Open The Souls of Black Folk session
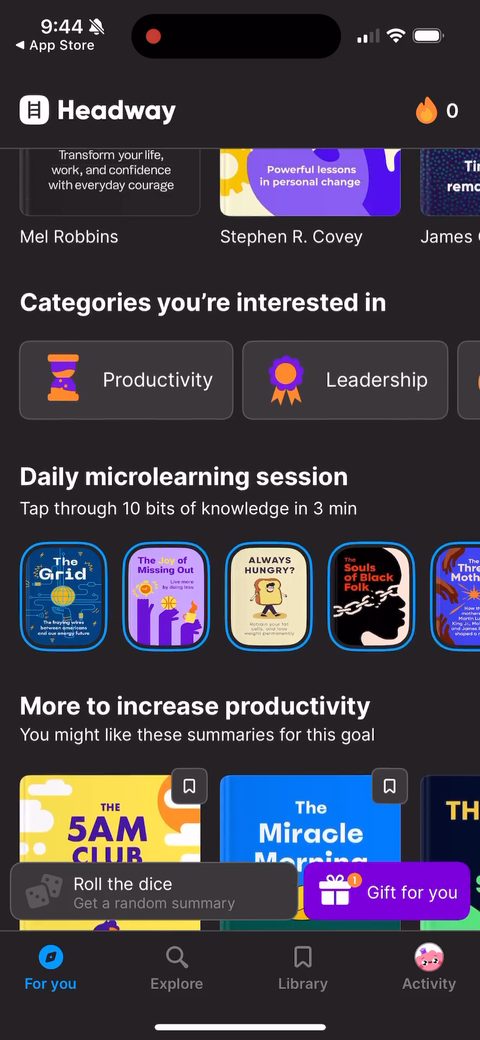Image resolution: width=480 pixels, height=1040 pixels. pos(371,596)
